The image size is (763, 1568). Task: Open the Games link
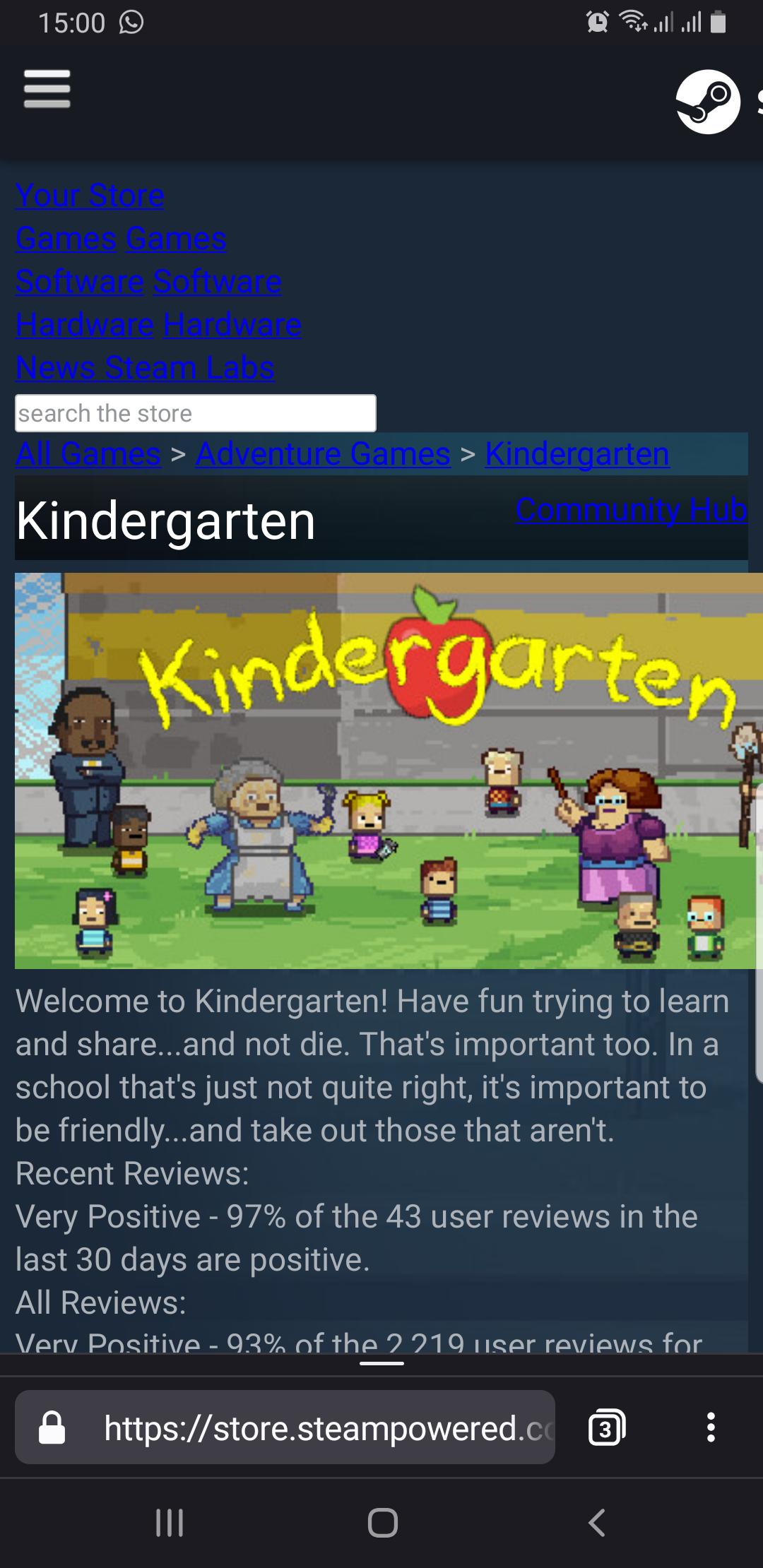click(121, 239)
